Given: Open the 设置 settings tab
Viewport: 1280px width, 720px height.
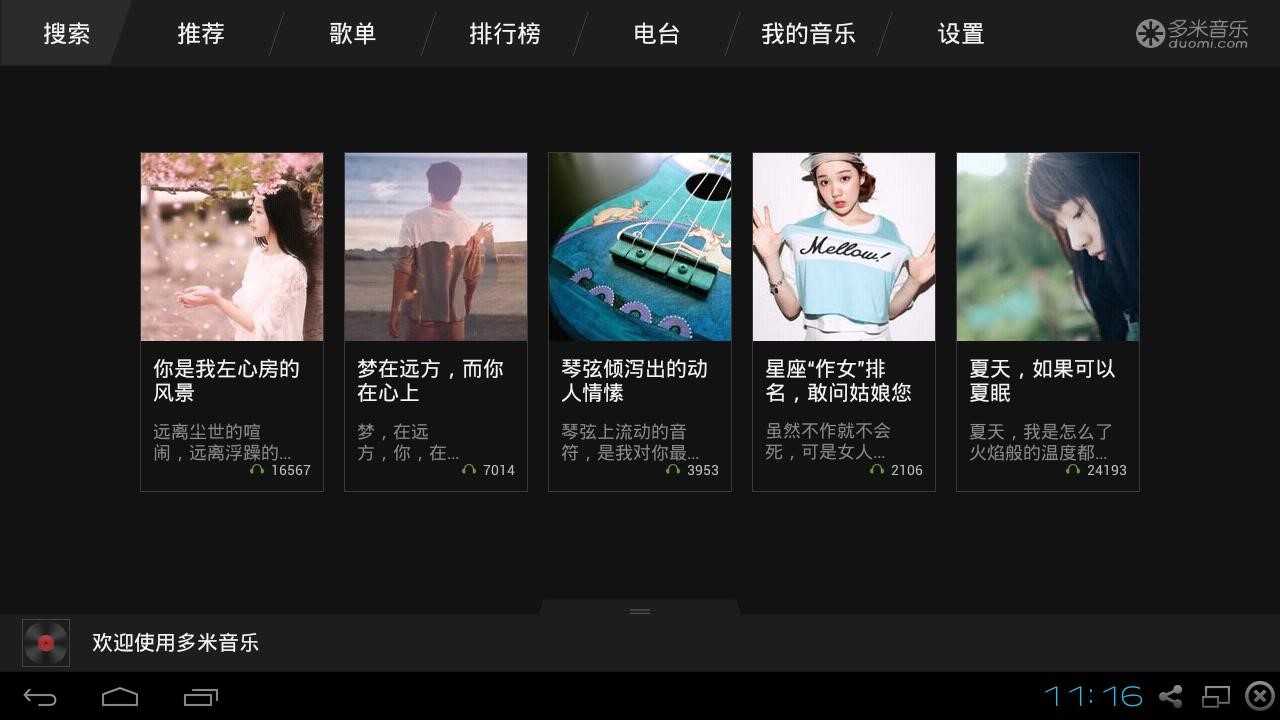Looking at the screenshot, I should pyautogui.click(x=960, y=33).
